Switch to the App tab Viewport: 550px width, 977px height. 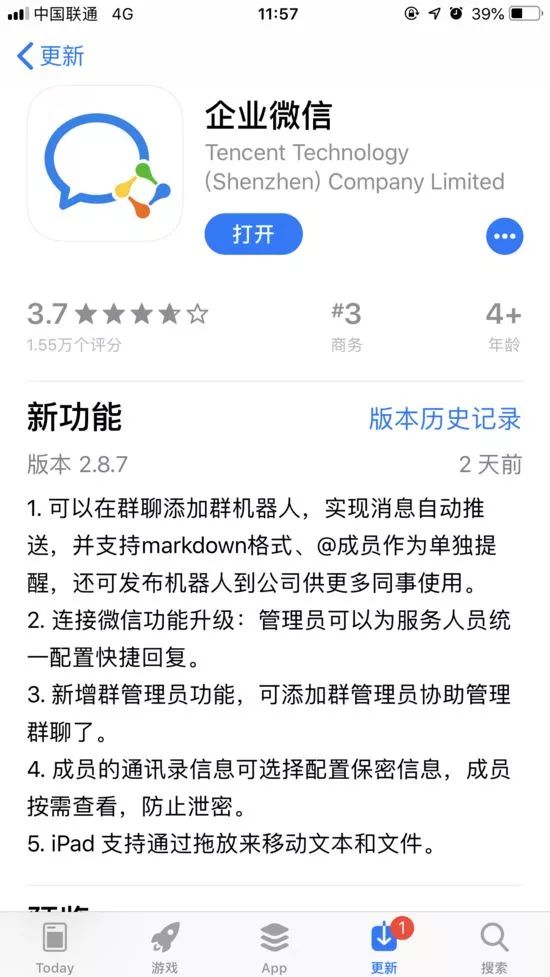tap(274, 947)
